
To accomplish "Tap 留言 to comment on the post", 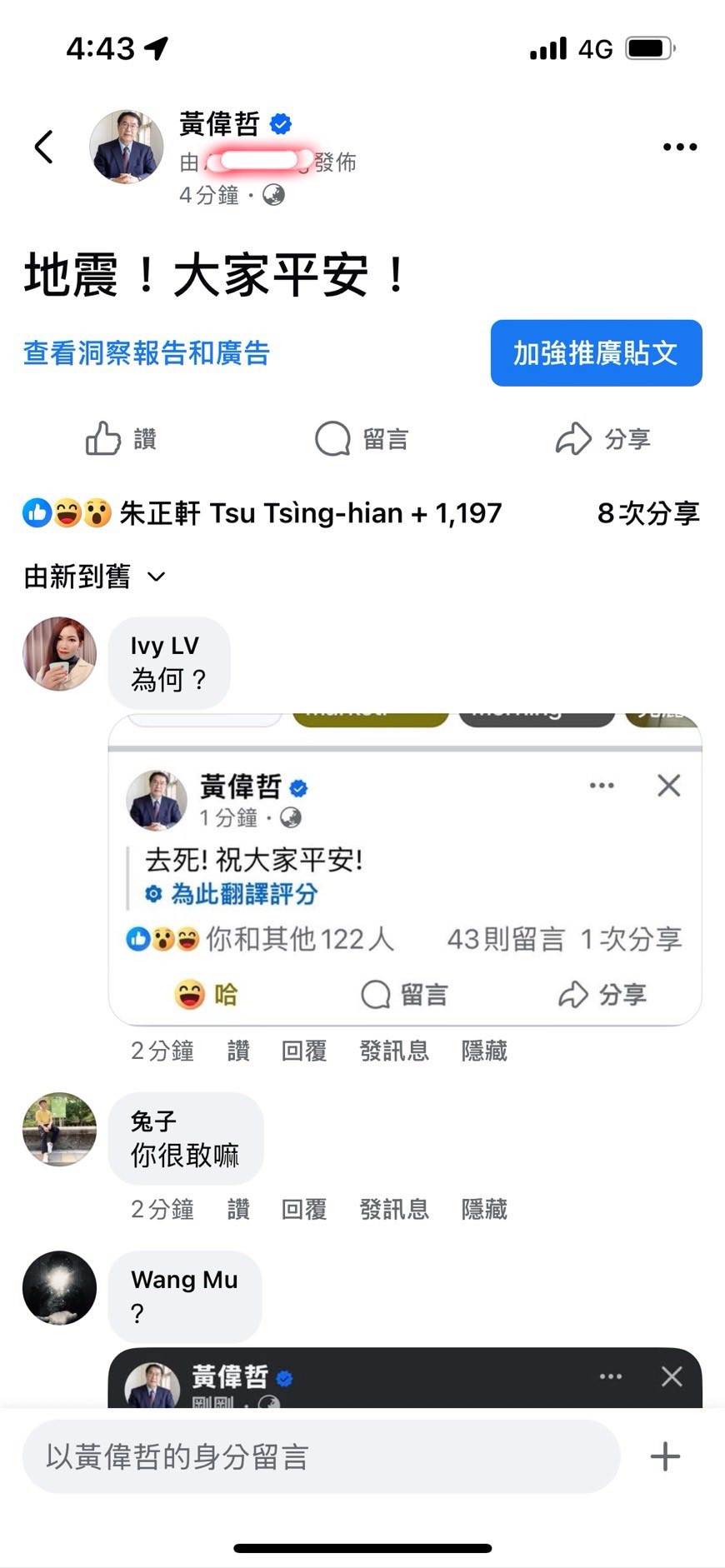I will [362, 439].
